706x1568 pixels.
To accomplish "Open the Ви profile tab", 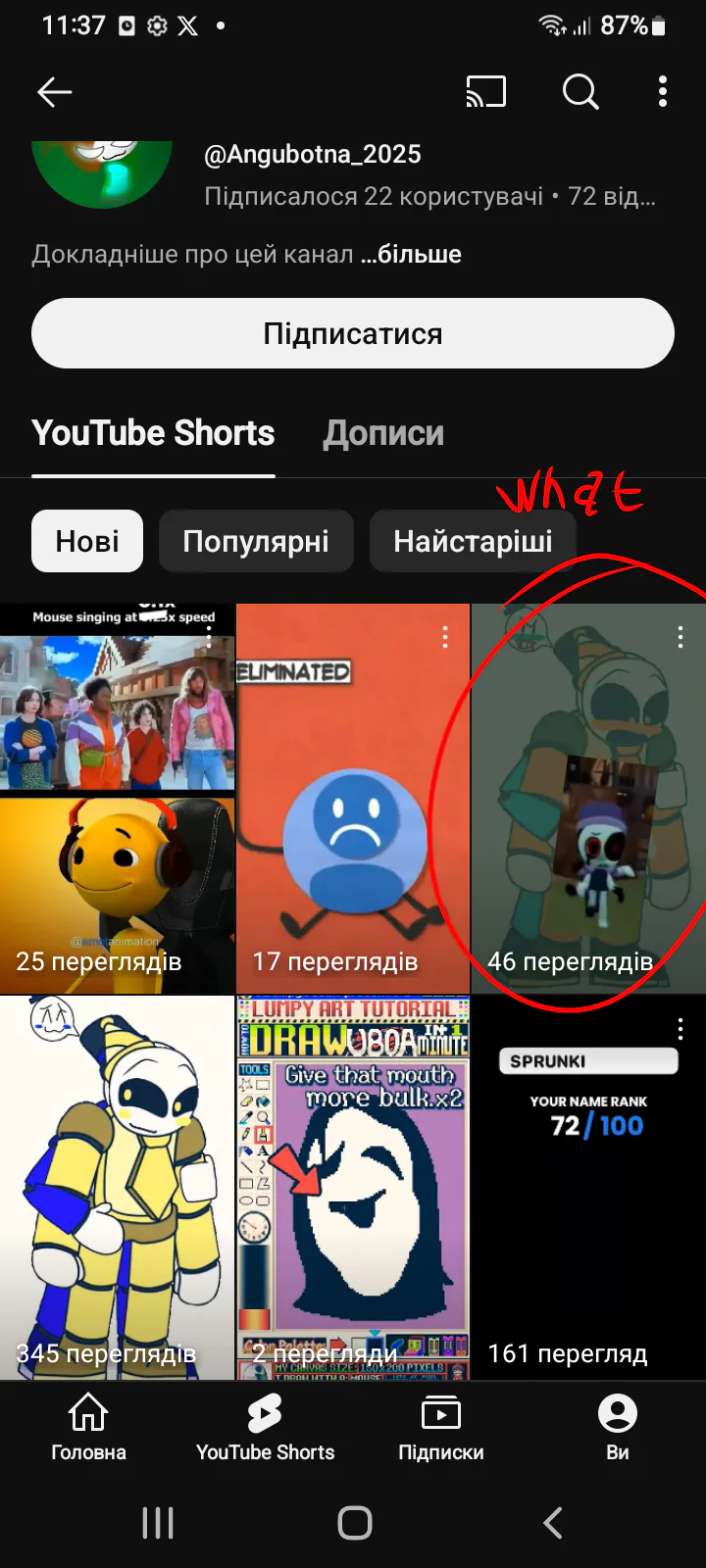I will 618,1427.
